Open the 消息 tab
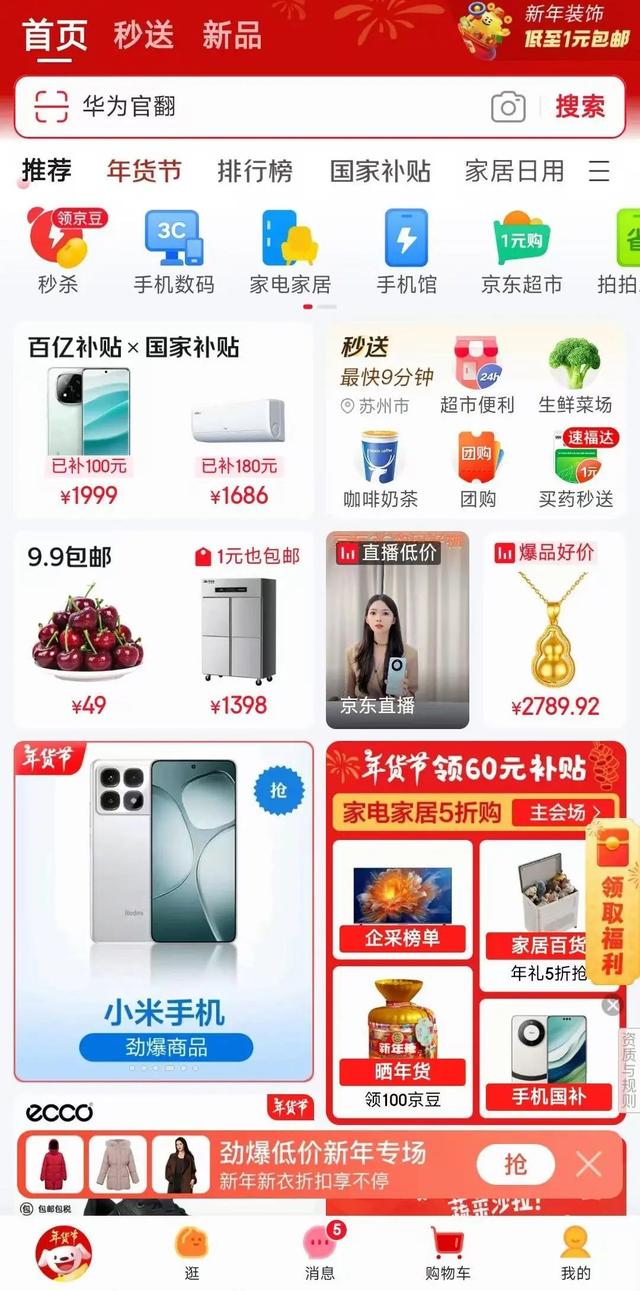The width and height of the screenshot is (640, 1291). click(x=320, y=1253)
